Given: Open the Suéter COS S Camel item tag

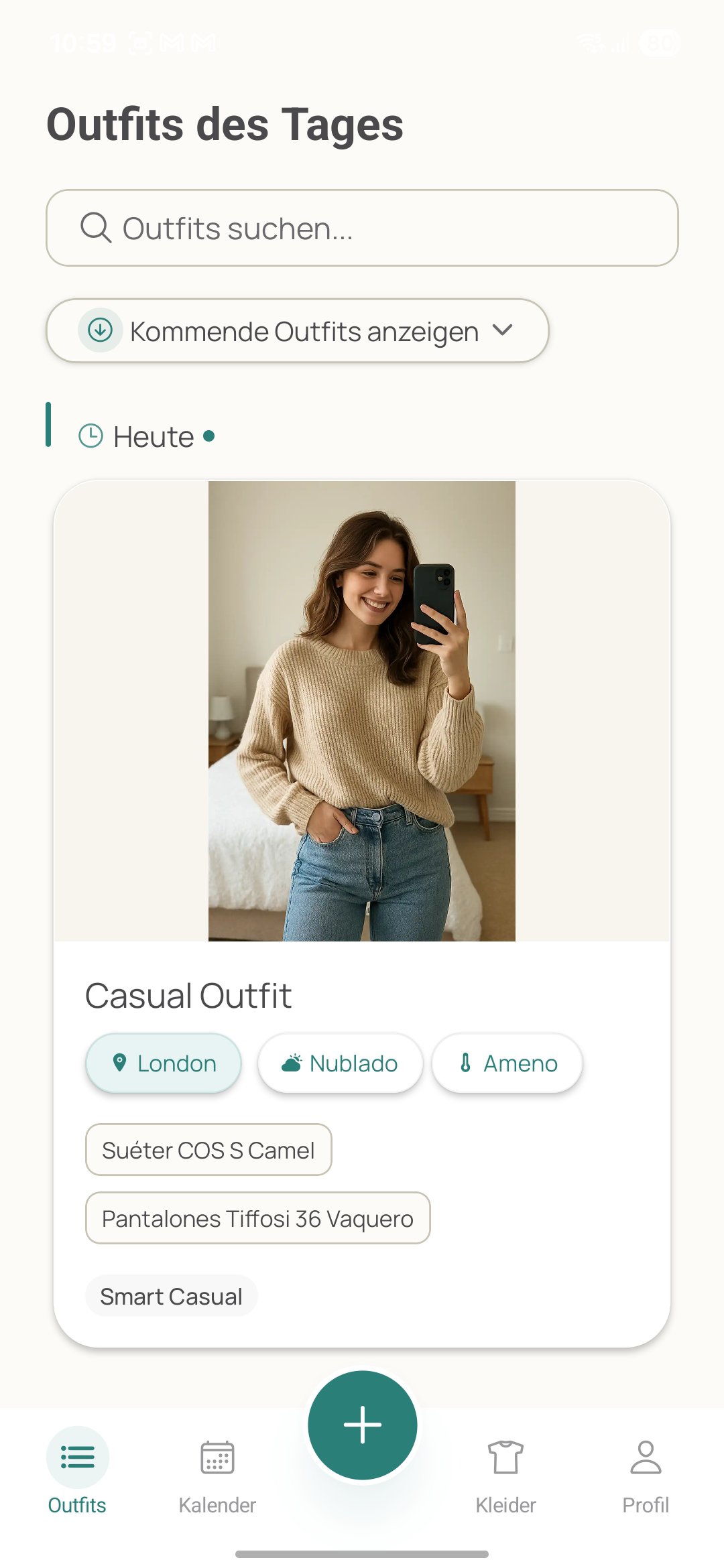Looking at the screenshot, I should pos(208,1150).
